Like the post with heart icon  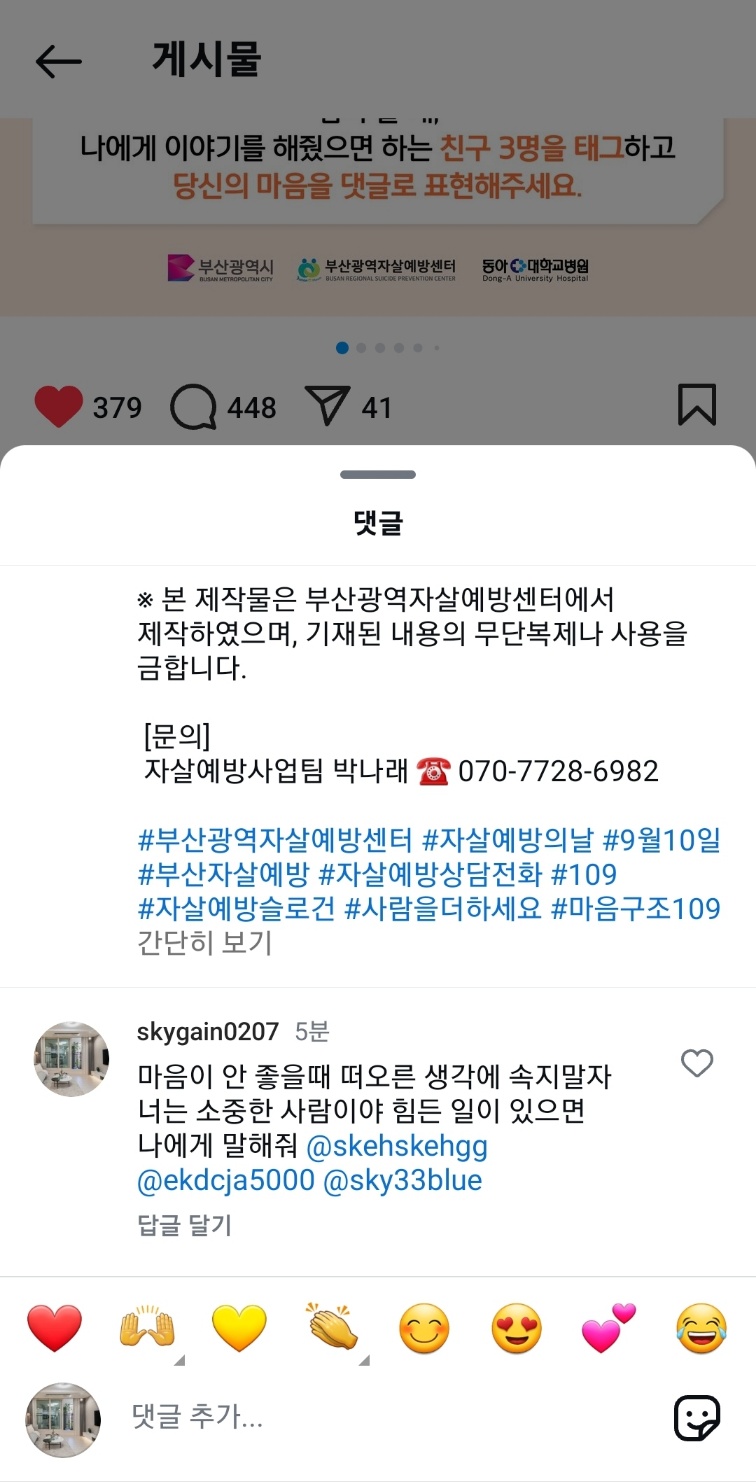(x=58, y=407)
